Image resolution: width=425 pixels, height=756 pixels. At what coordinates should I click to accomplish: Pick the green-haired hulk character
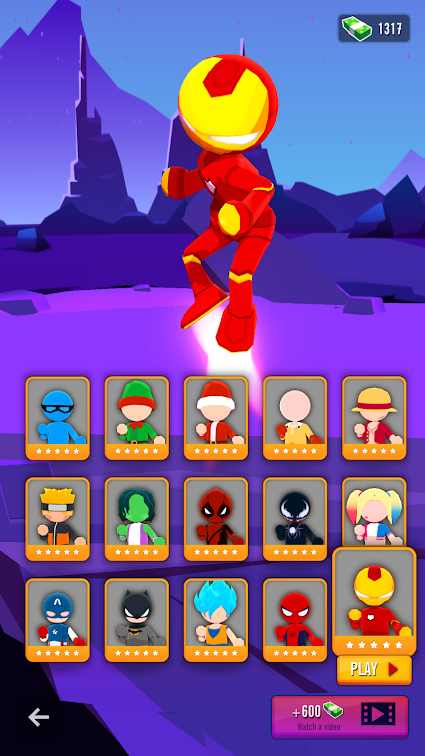(137, 519)
